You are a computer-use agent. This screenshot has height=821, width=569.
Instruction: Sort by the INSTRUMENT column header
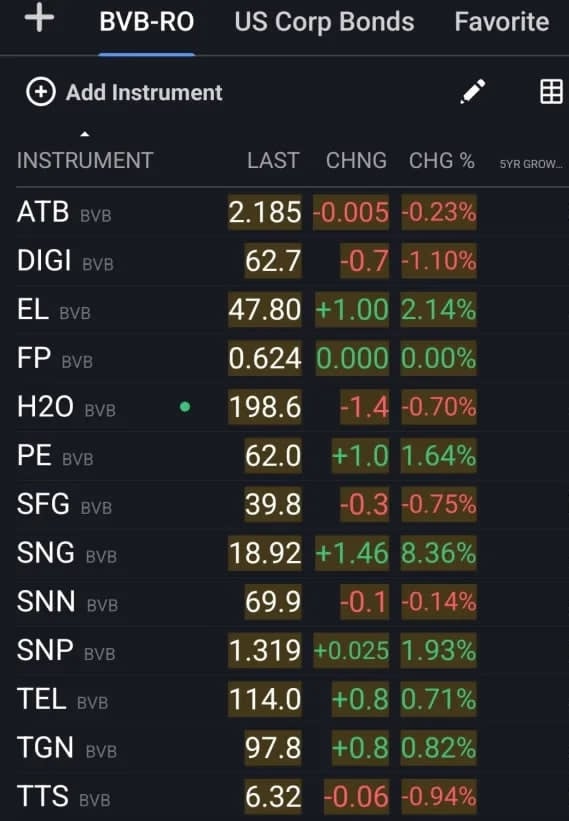[x=85, y=160]
